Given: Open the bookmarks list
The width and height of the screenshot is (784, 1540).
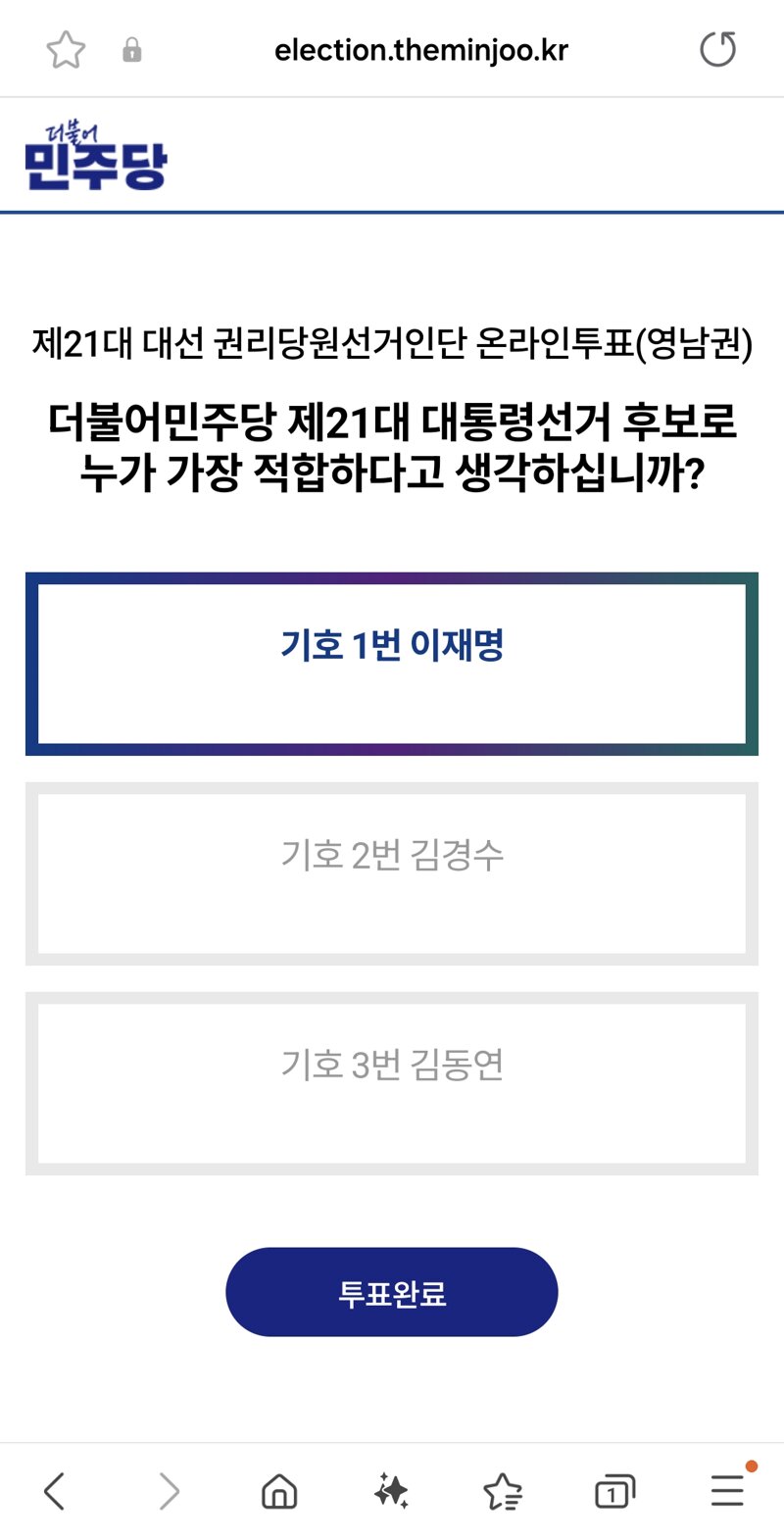Looking at the screenshot, I should pyautogui.click(x=504, y=1491).
